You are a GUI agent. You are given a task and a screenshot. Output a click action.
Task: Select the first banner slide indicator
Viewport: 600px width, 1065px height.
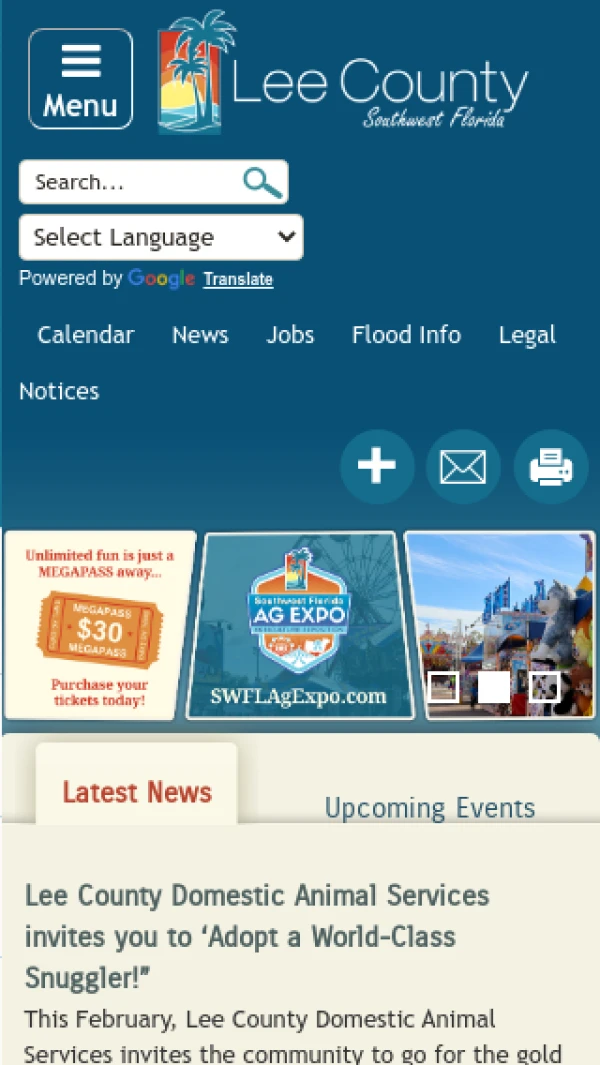pyautogui.click(x=443, y=687)
